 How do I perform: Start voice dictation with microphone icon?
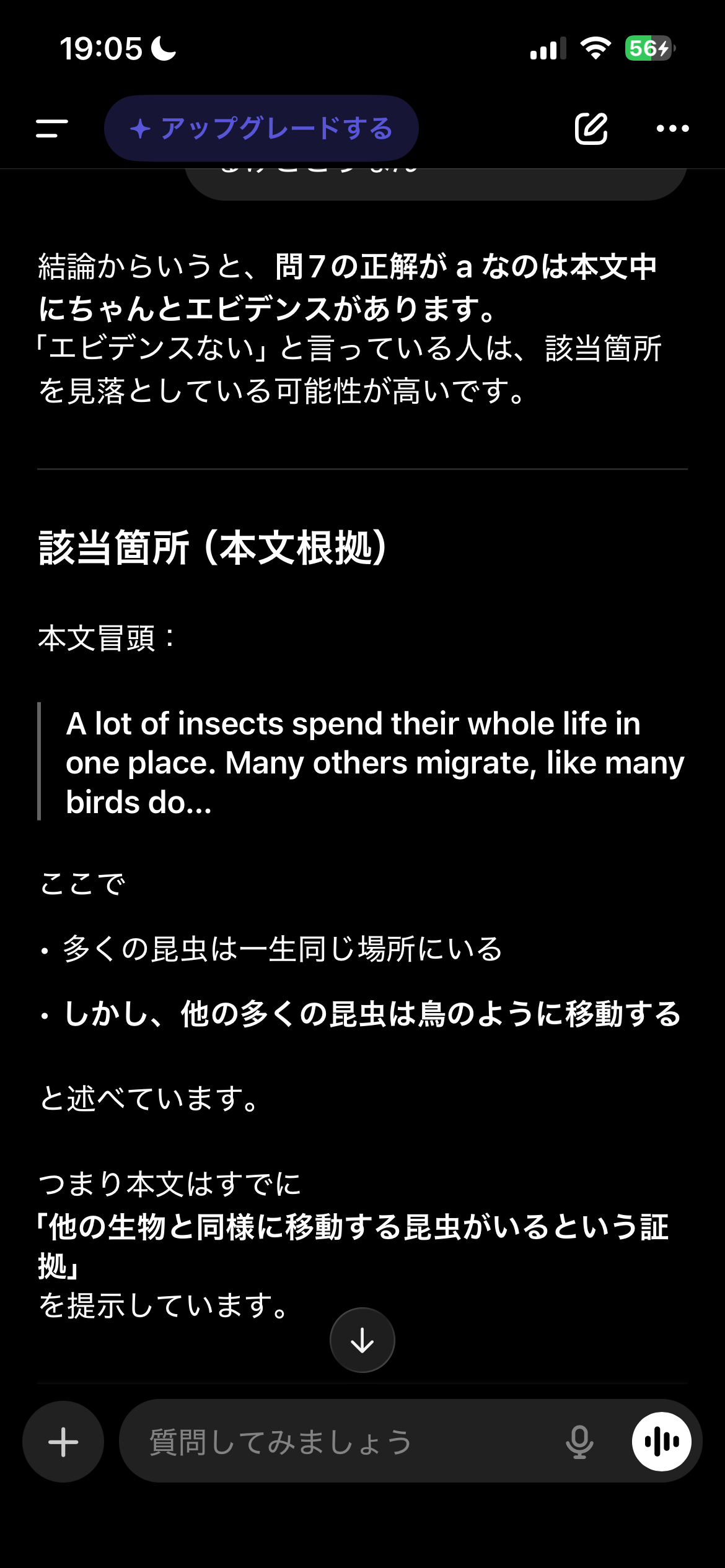[x=579, y=1442]
